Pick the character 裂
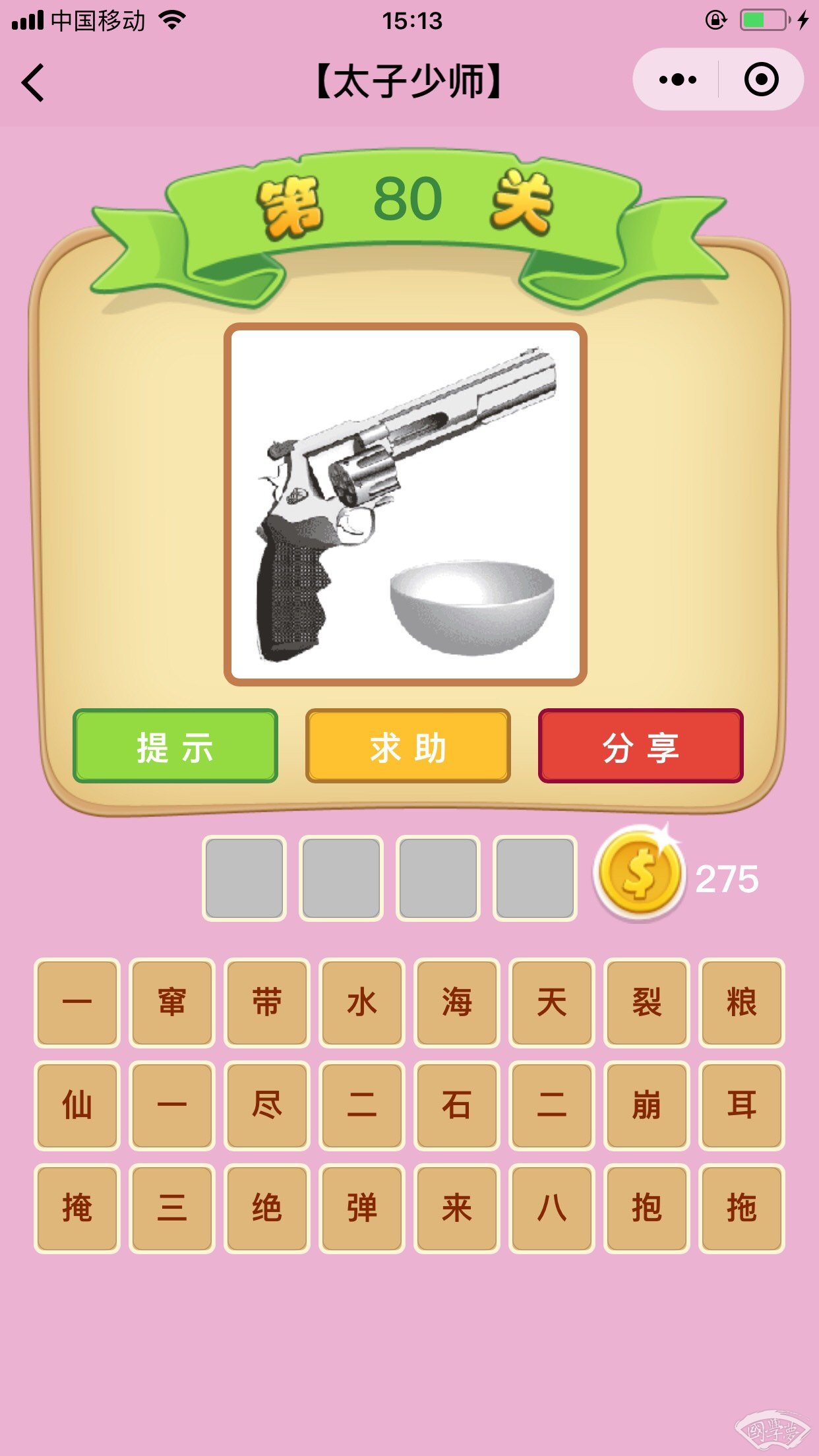The width and height of the screenshot is (819, 1456). click(x=646, y=1002)
